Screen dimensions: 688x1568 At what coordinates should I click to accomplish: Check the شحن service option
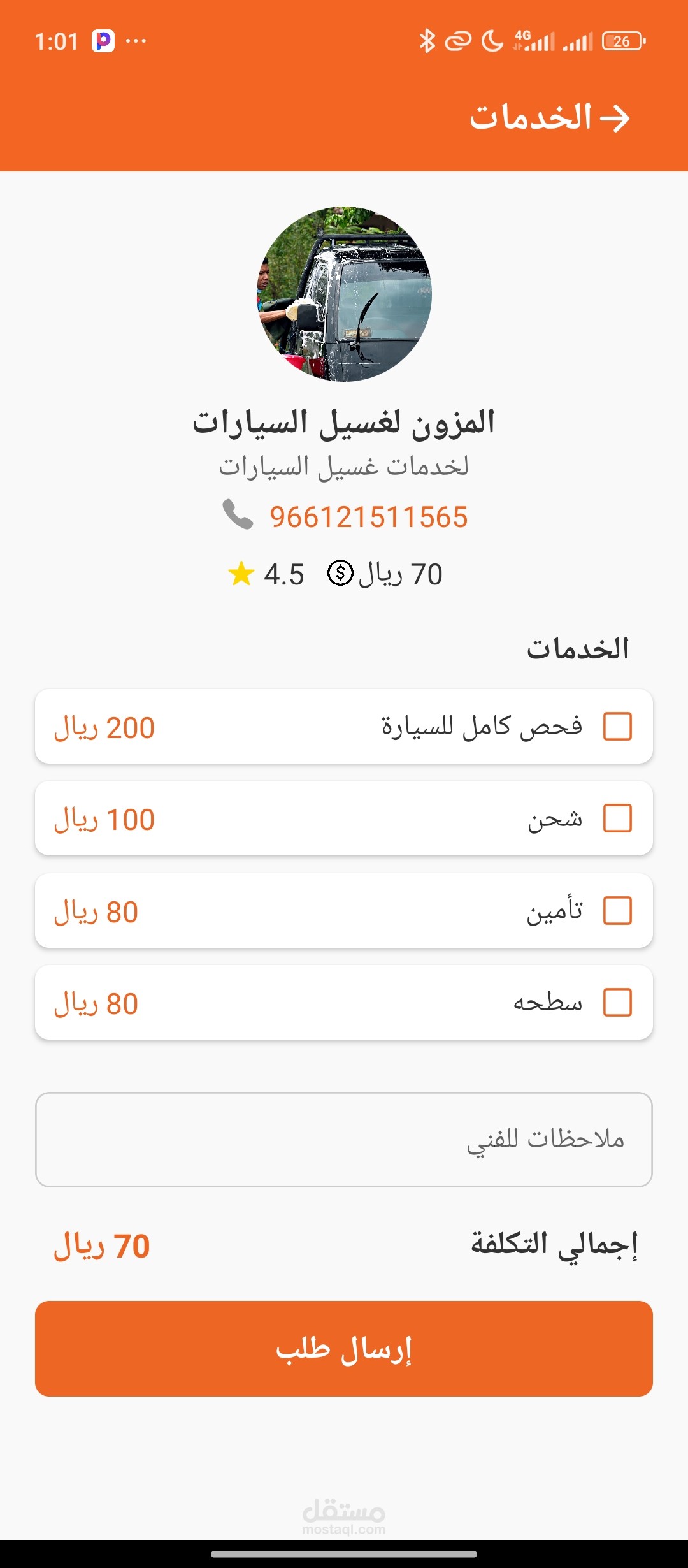pyautogui.click(x=617, y=818)
